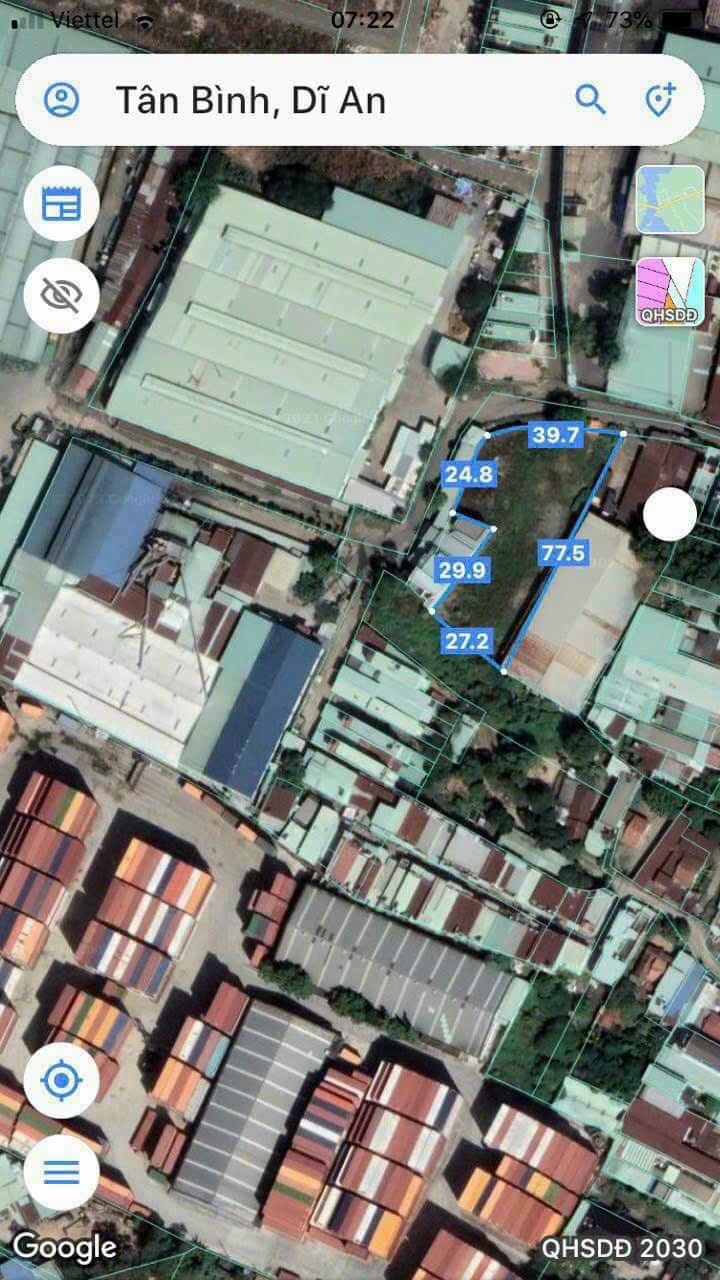720x1280 pixels.
Task: Open the base map style switcher thumbnail
Action: point(668,200)
